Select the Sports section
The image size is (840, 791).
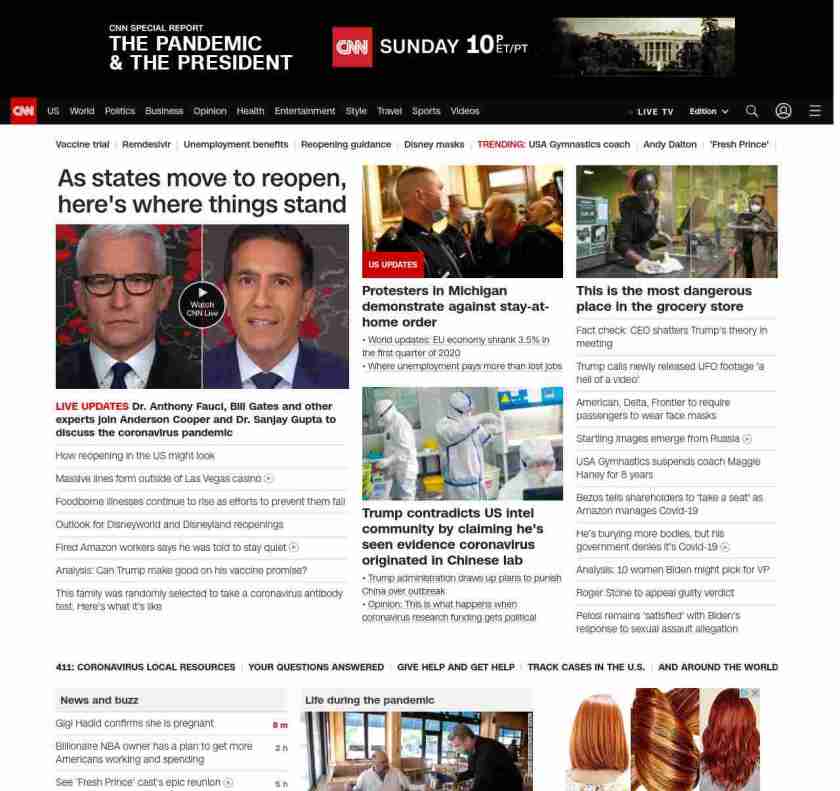[426, 111]
